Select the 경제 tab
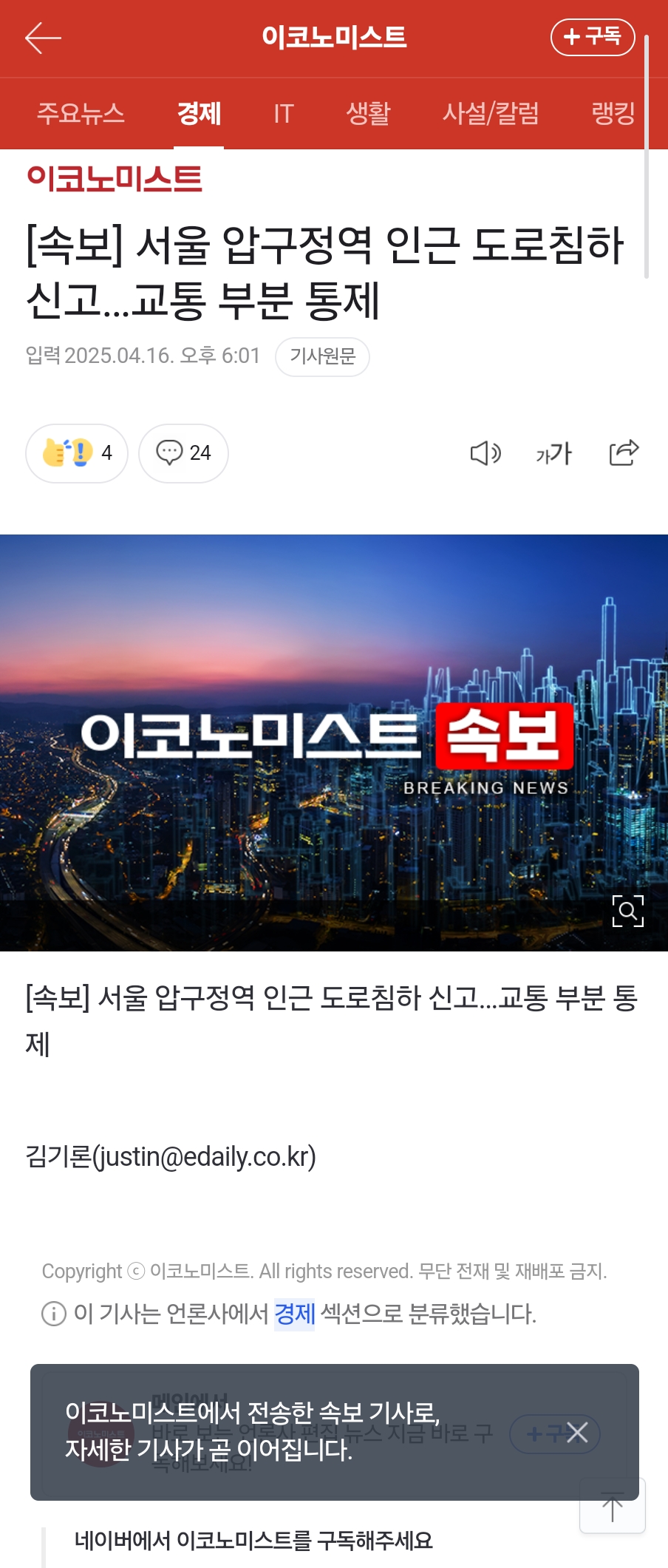The height and width of the screenshot is (1568, 668). coord(199,113)
